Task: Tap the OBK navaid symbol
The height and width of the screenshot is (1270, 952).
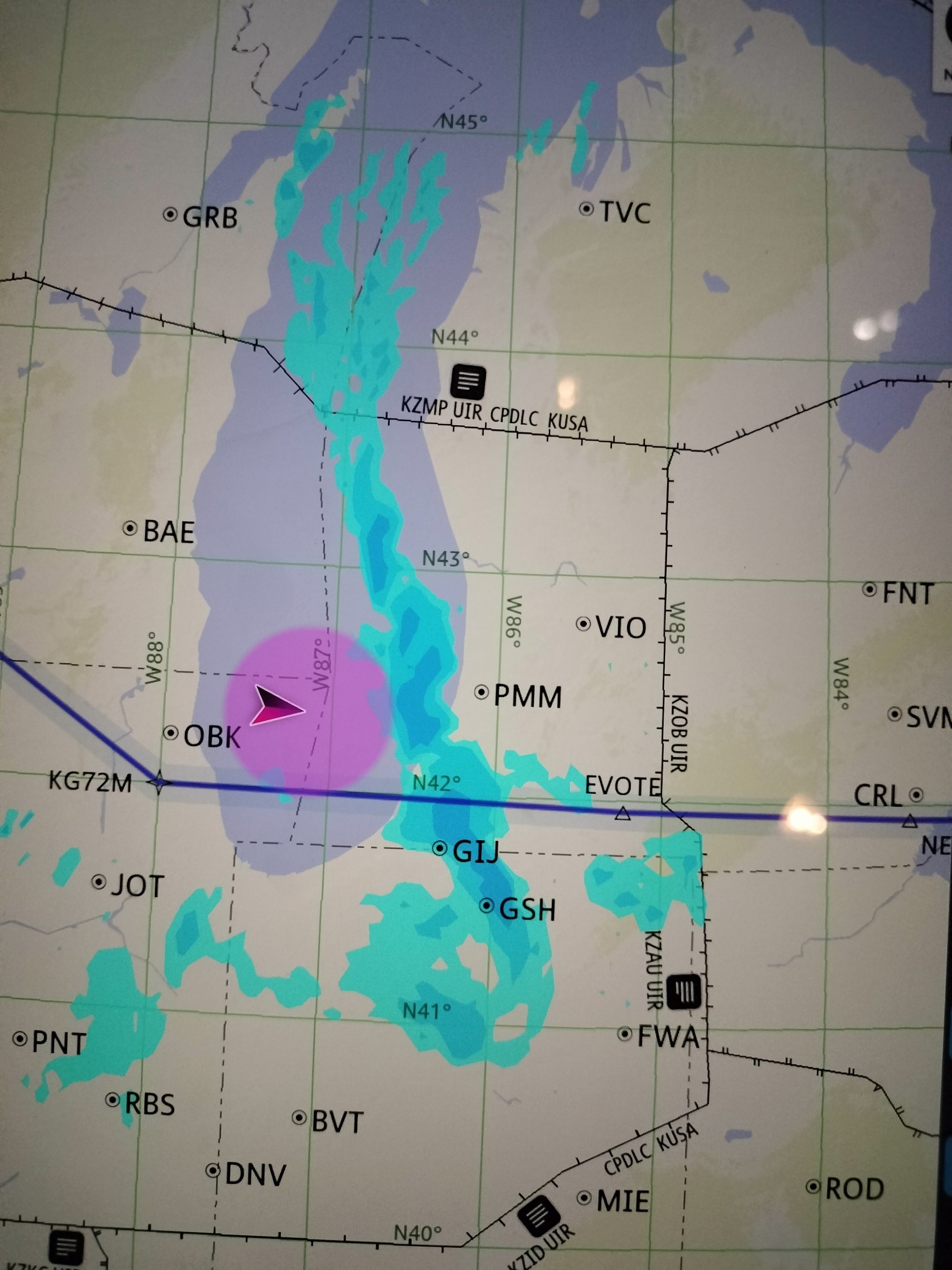Action: pos(171,733)
